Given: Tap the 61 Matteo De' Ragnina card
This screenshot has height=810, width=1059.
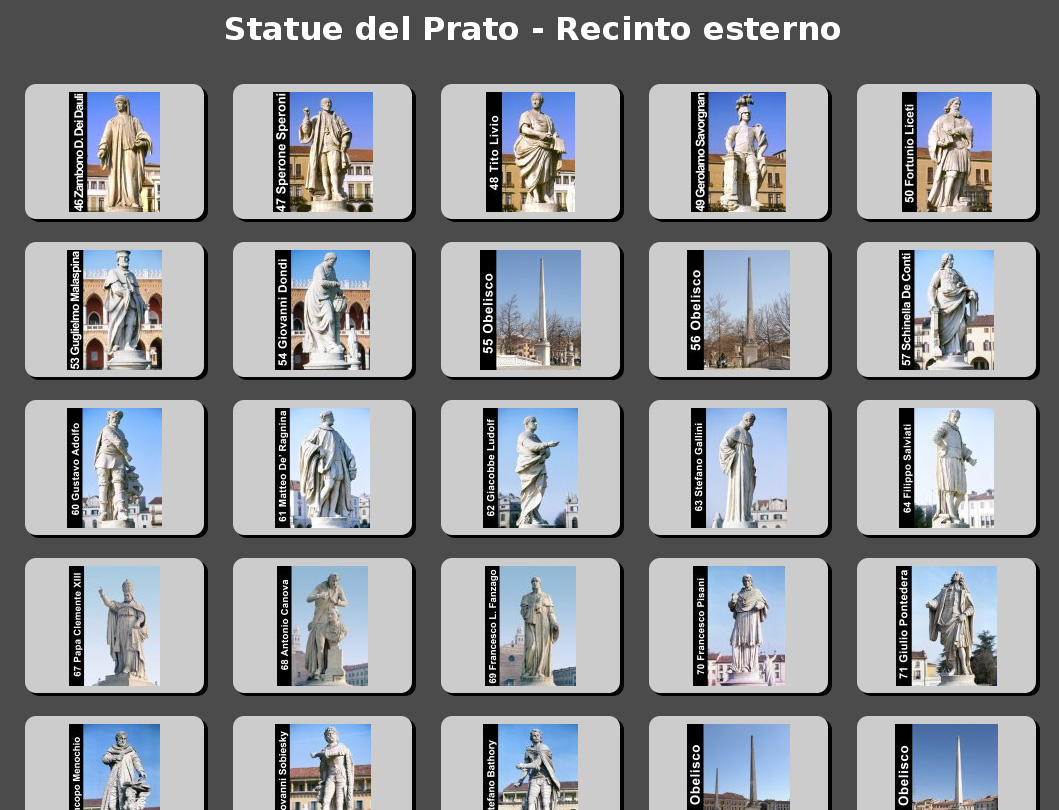Looking at the screenshot, I should pos(322,468).
